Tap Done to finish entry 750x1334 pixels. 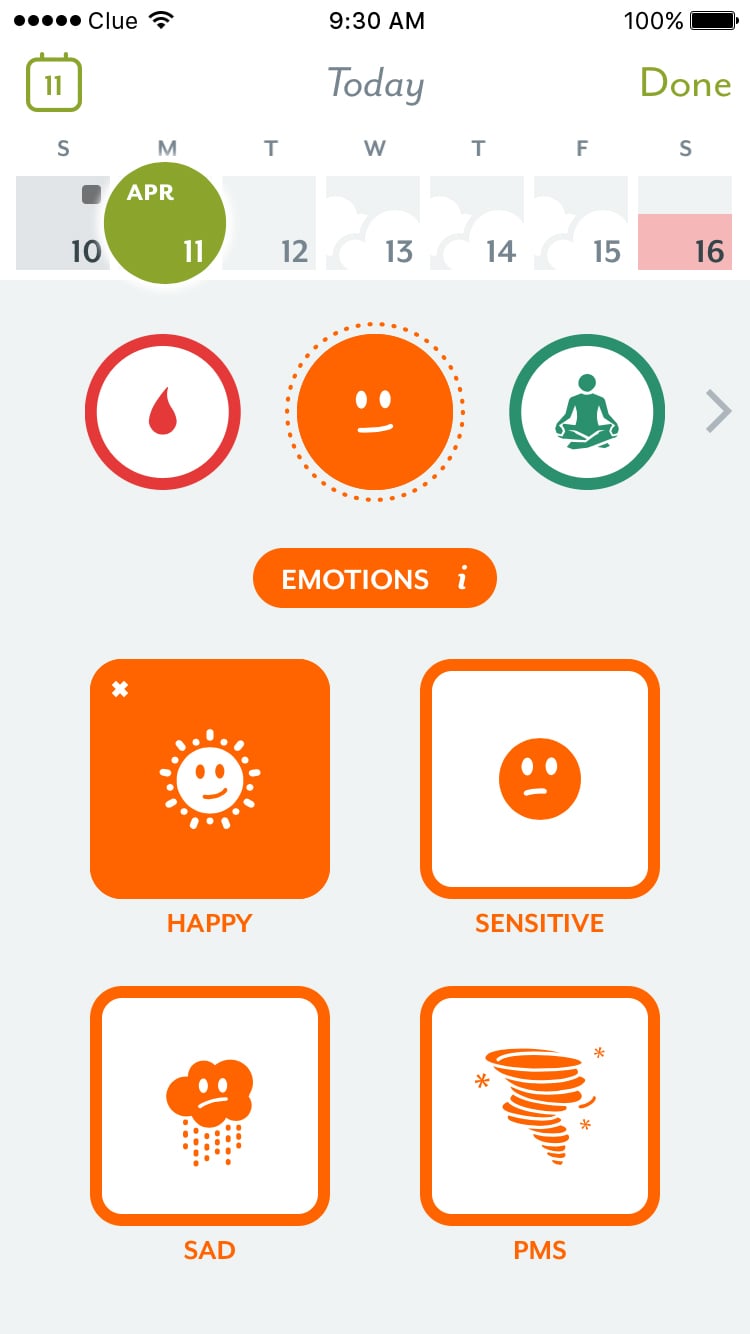(x=685, y=83)
